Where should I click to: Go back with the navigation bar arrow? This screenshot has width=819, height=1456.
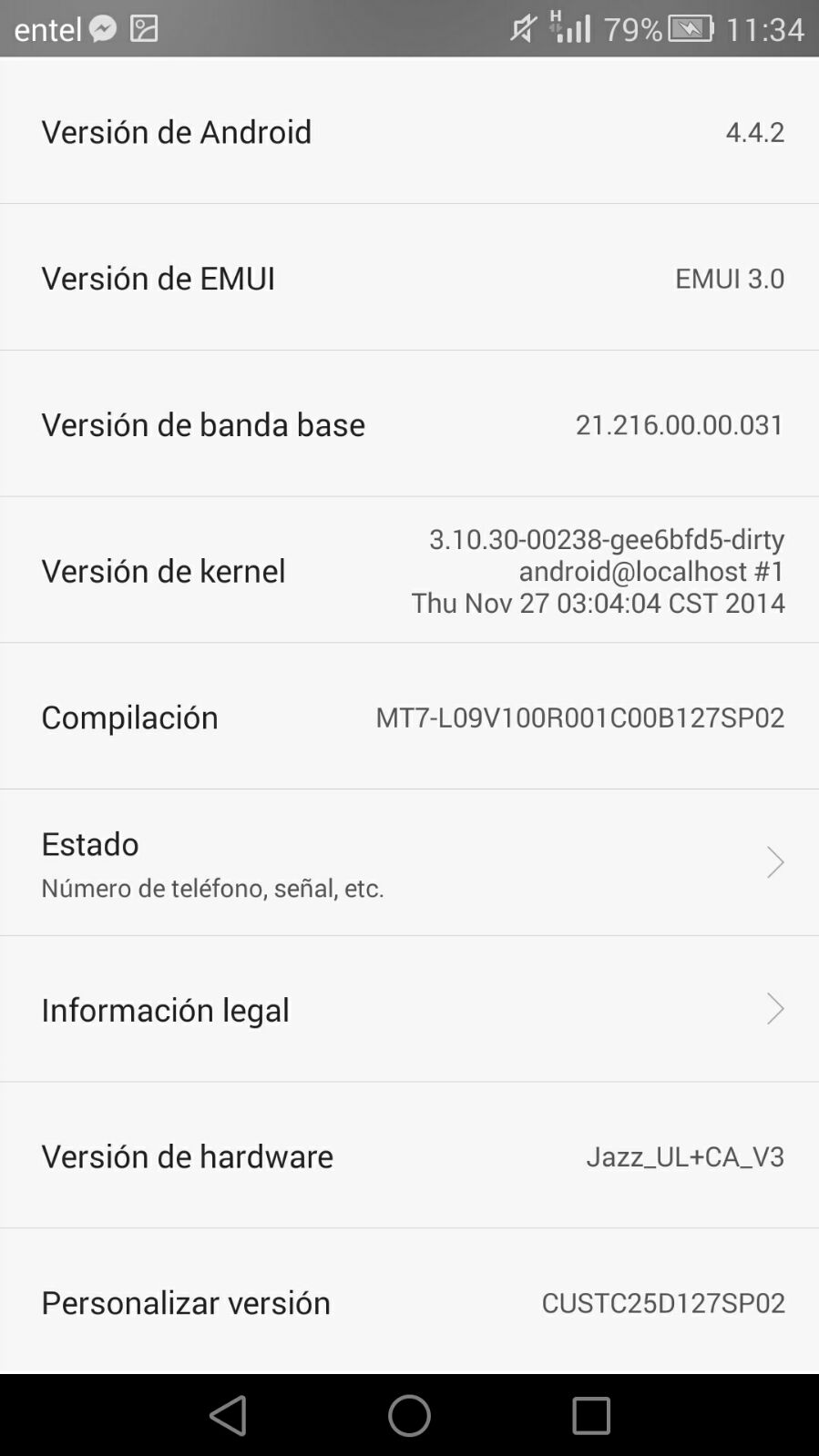pyautogui.click(x=228, y=1415)
